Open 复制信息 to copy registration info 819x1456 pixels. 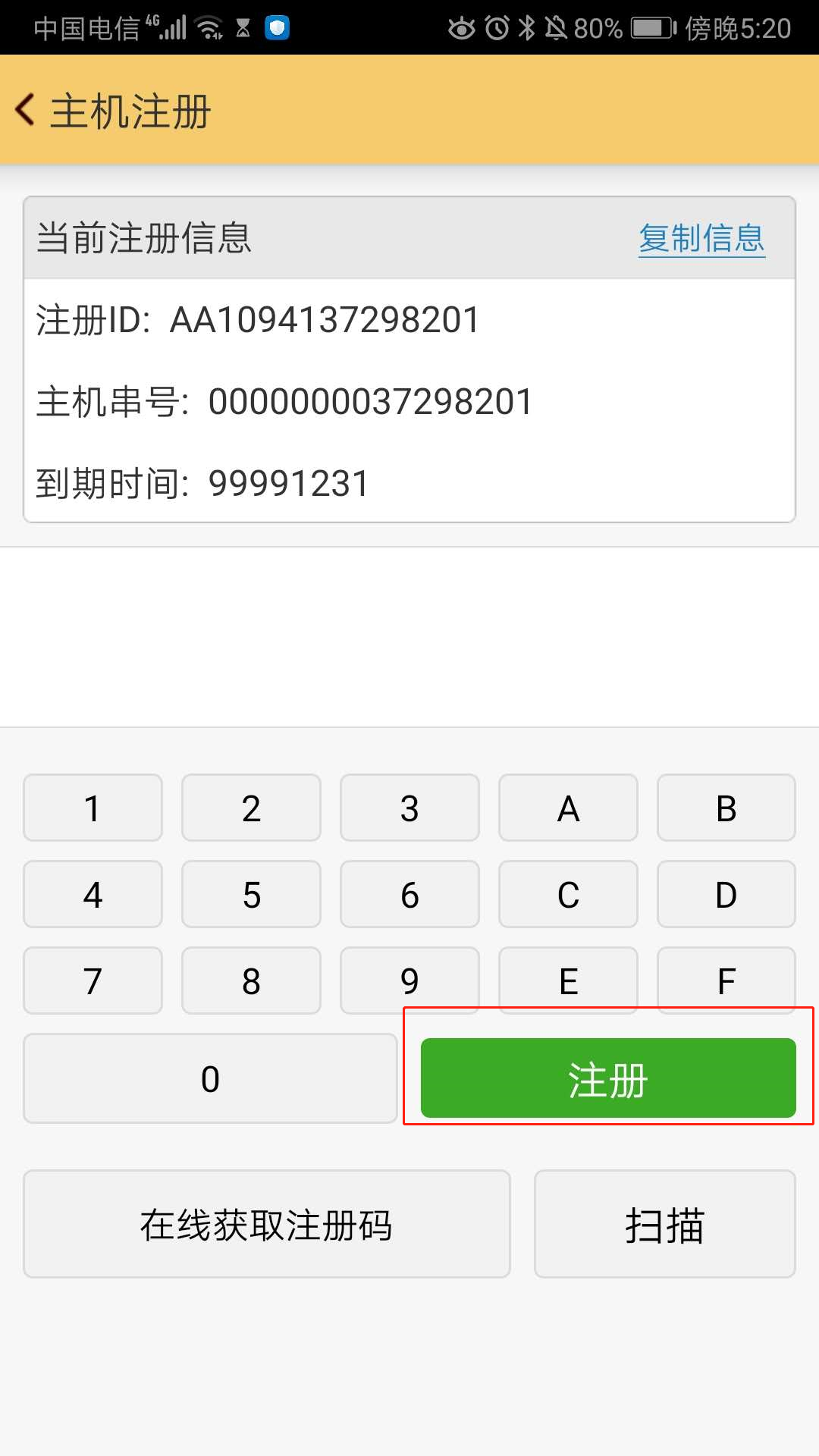701,240
